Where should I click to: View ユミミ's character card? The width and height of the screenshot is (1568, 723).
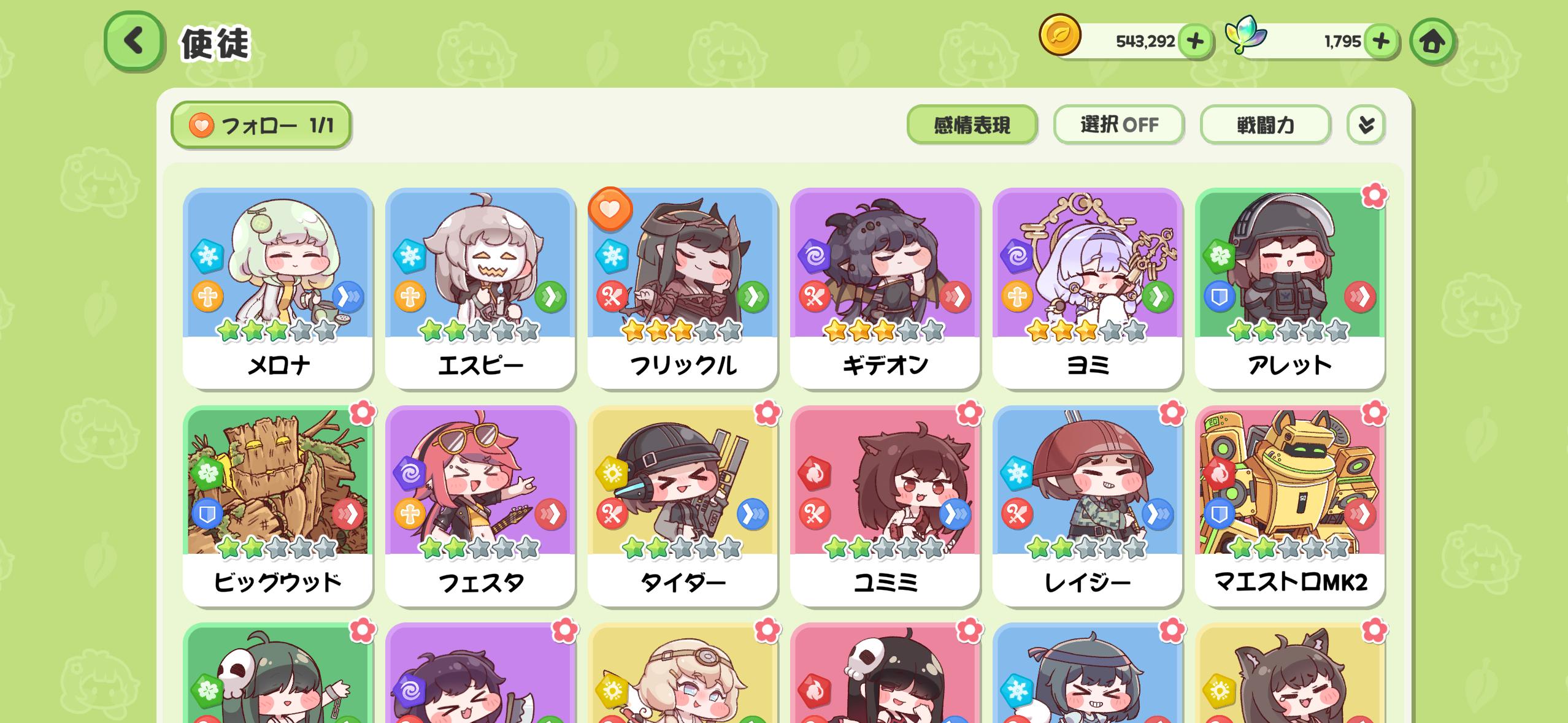click(x=885, y=506)
